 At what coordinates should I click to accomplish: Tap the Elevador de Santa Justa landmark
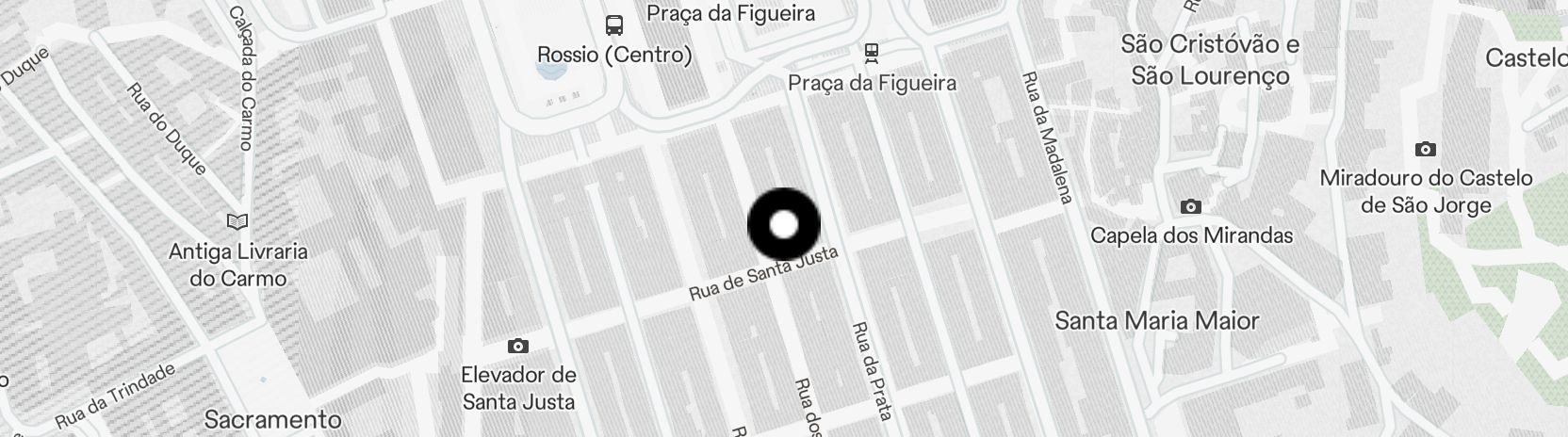pos(517,347)
